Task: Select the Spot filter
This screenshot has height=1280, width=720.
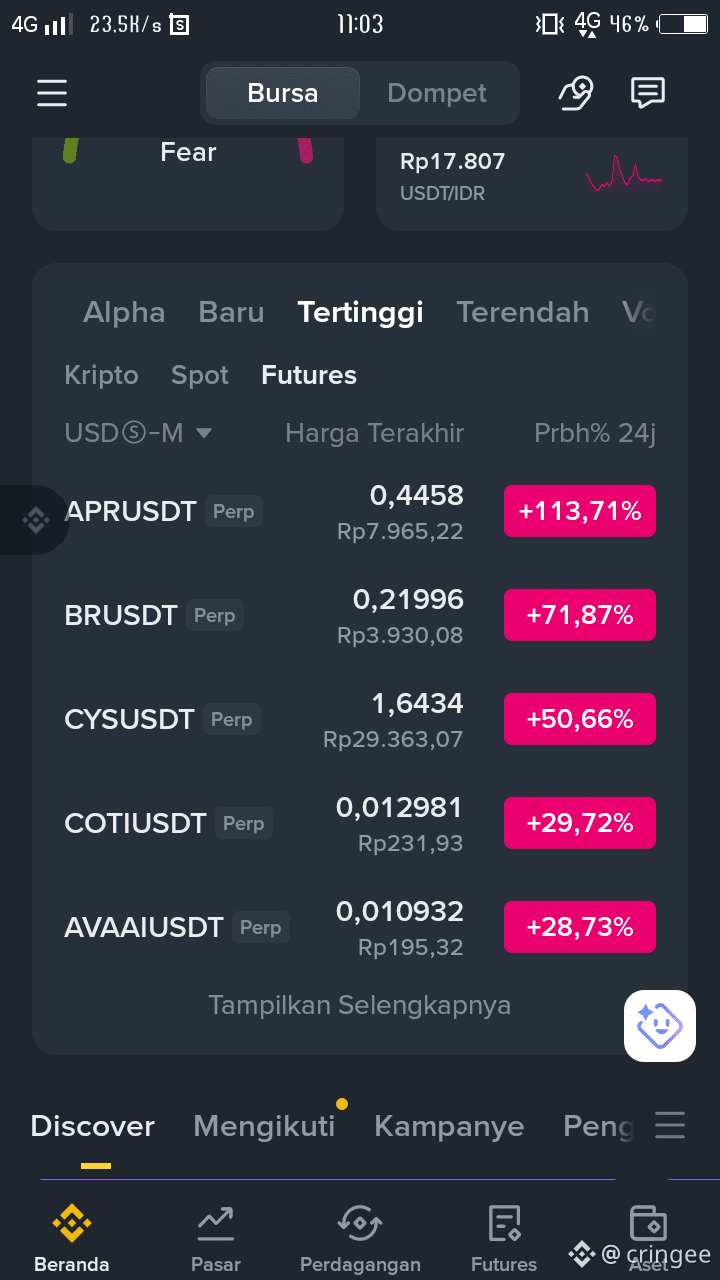Action: [x=200, y=375]
